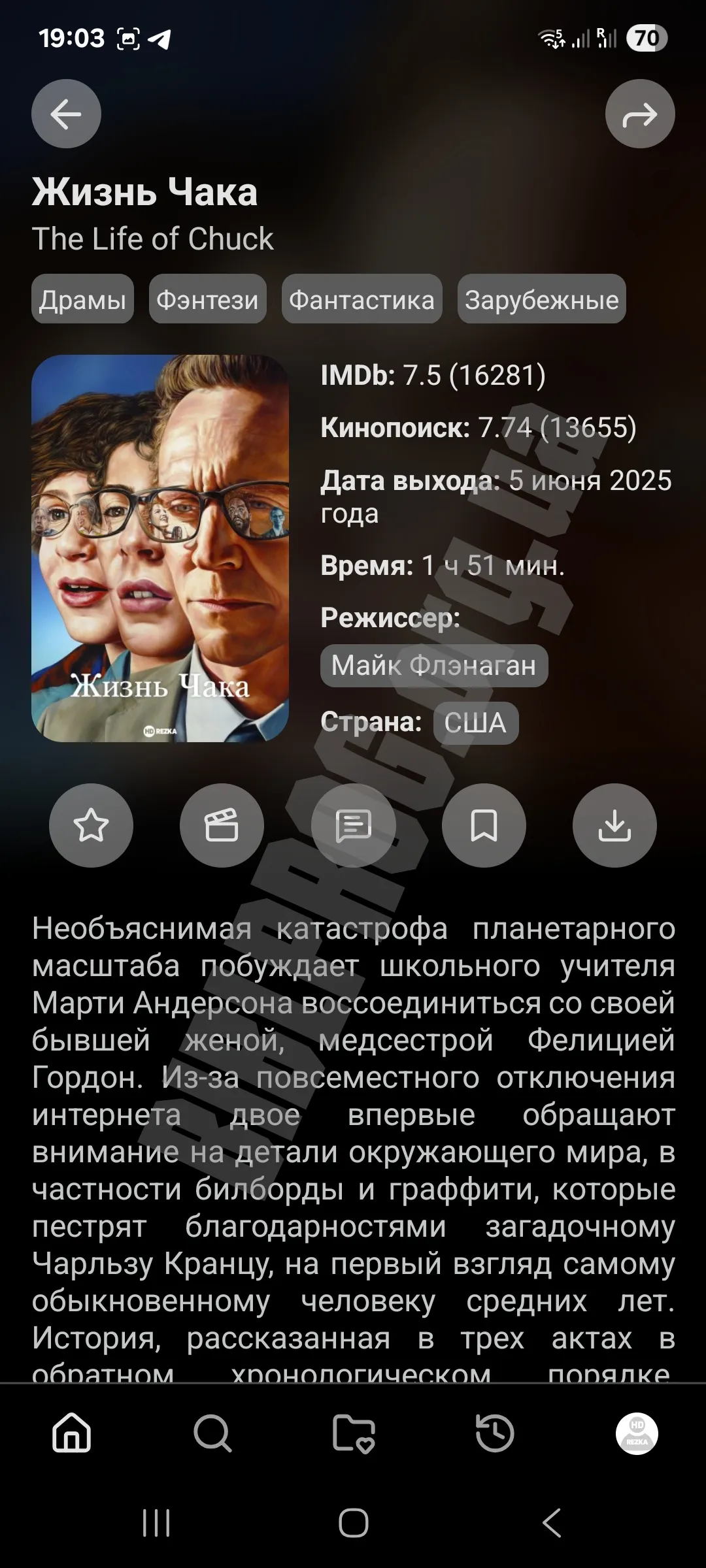Screen dimensions: 706x1568
Task: Bookmark The Life of Chuck
Action: [484, 825]
